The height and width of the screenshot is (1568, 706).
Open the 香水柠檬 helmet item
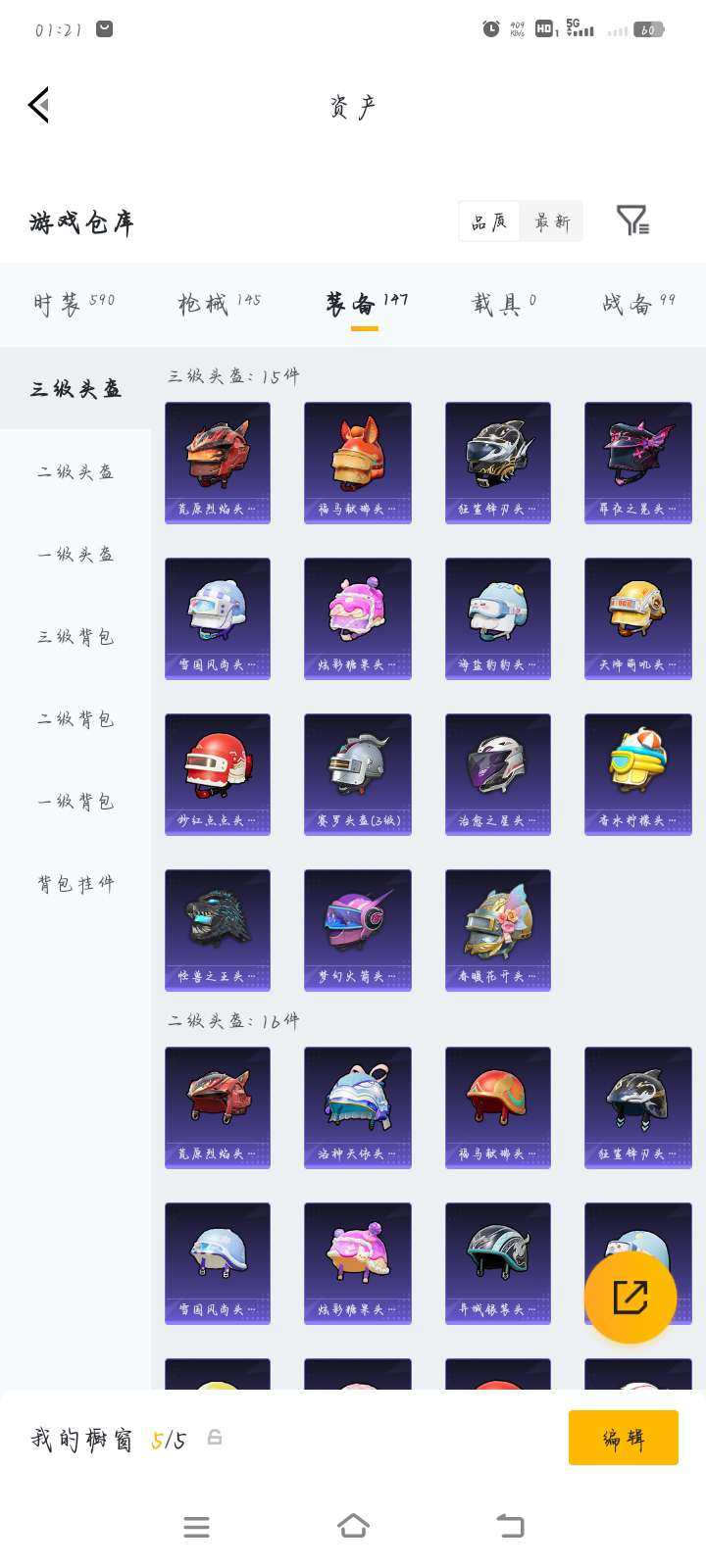[x=637, y=774]
